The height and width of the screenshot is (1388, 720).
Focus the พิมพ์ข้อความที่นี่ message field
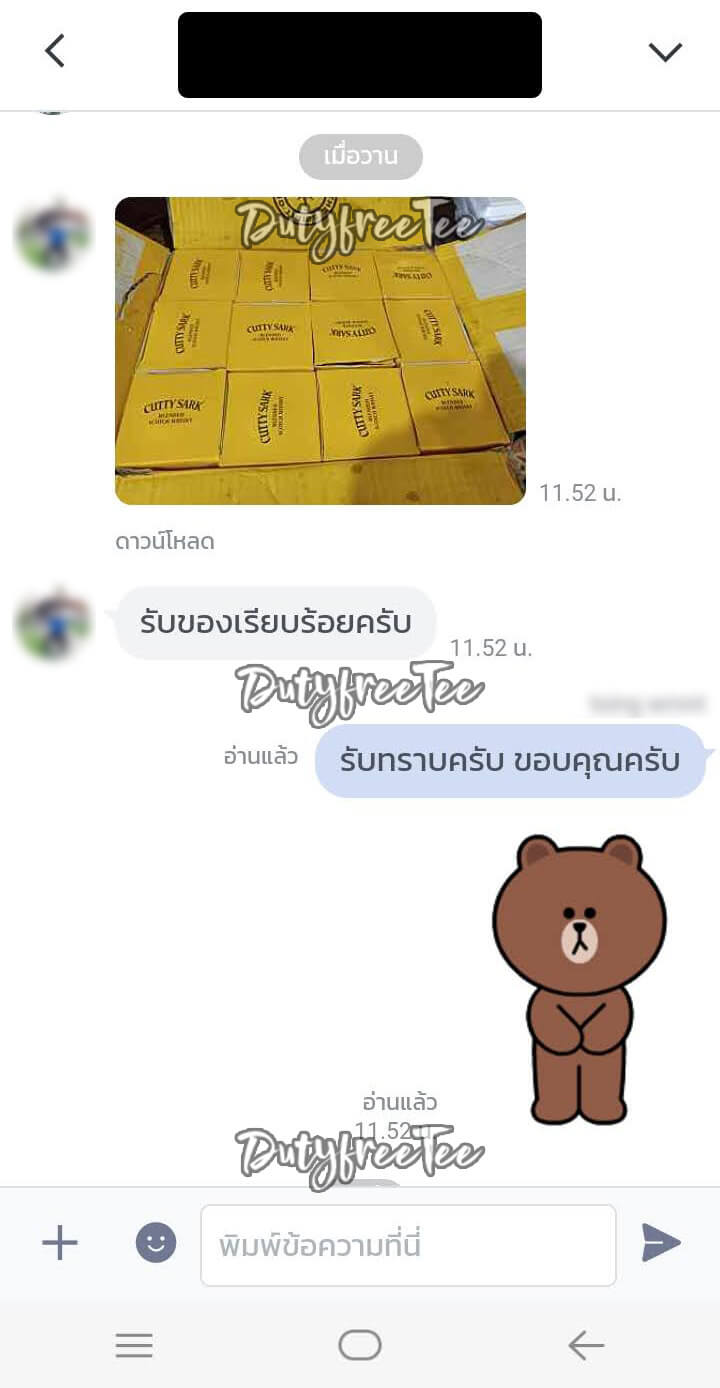pyautogui.click(x=408, y=1245)
